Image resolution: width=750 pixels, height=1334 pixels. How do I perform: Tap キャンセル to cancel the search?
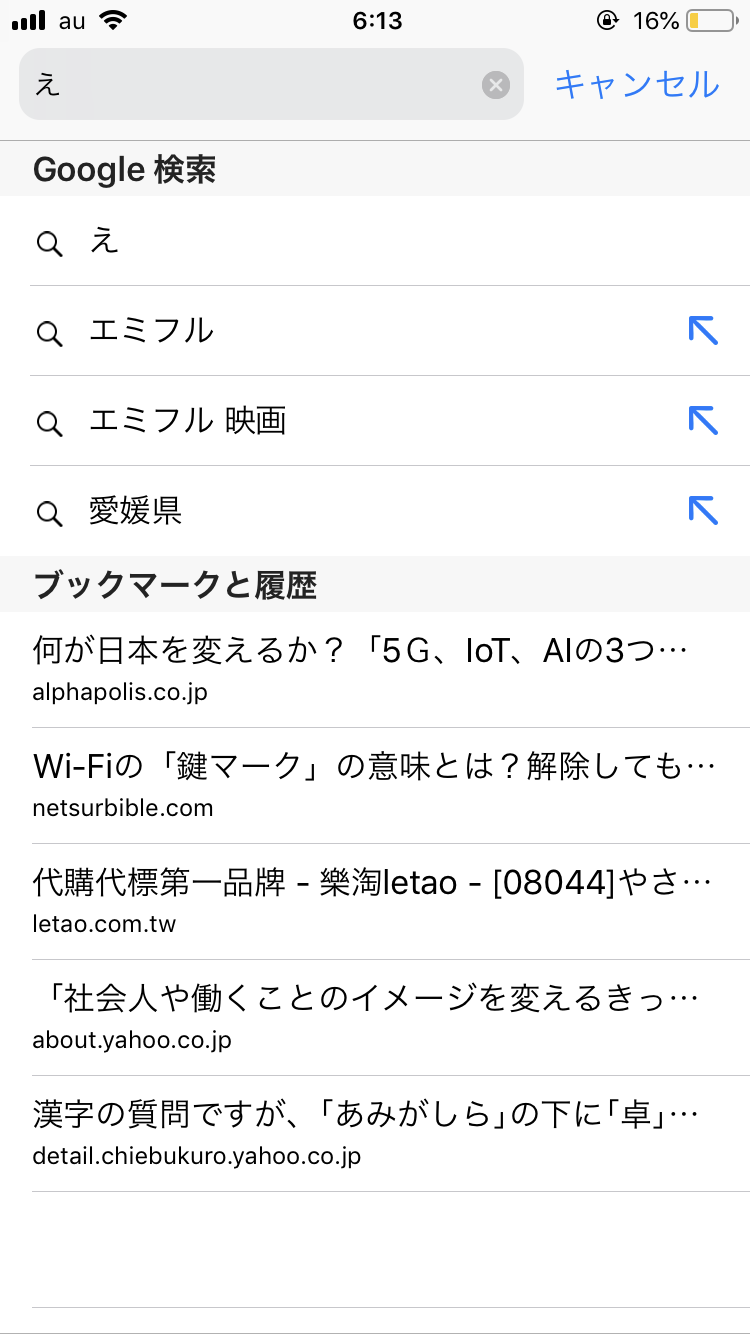(637, 84)
